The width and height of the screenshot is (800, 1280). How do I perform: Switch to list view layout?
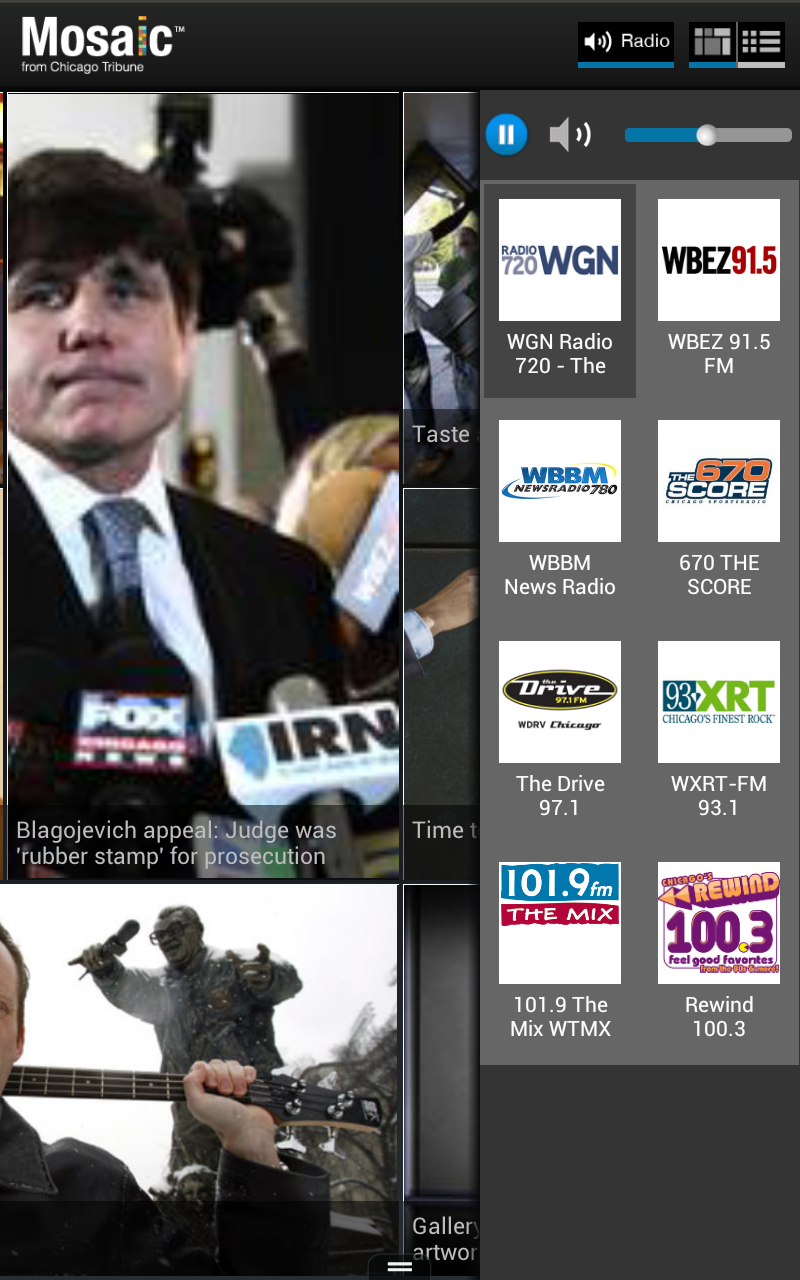click(762, 42)
